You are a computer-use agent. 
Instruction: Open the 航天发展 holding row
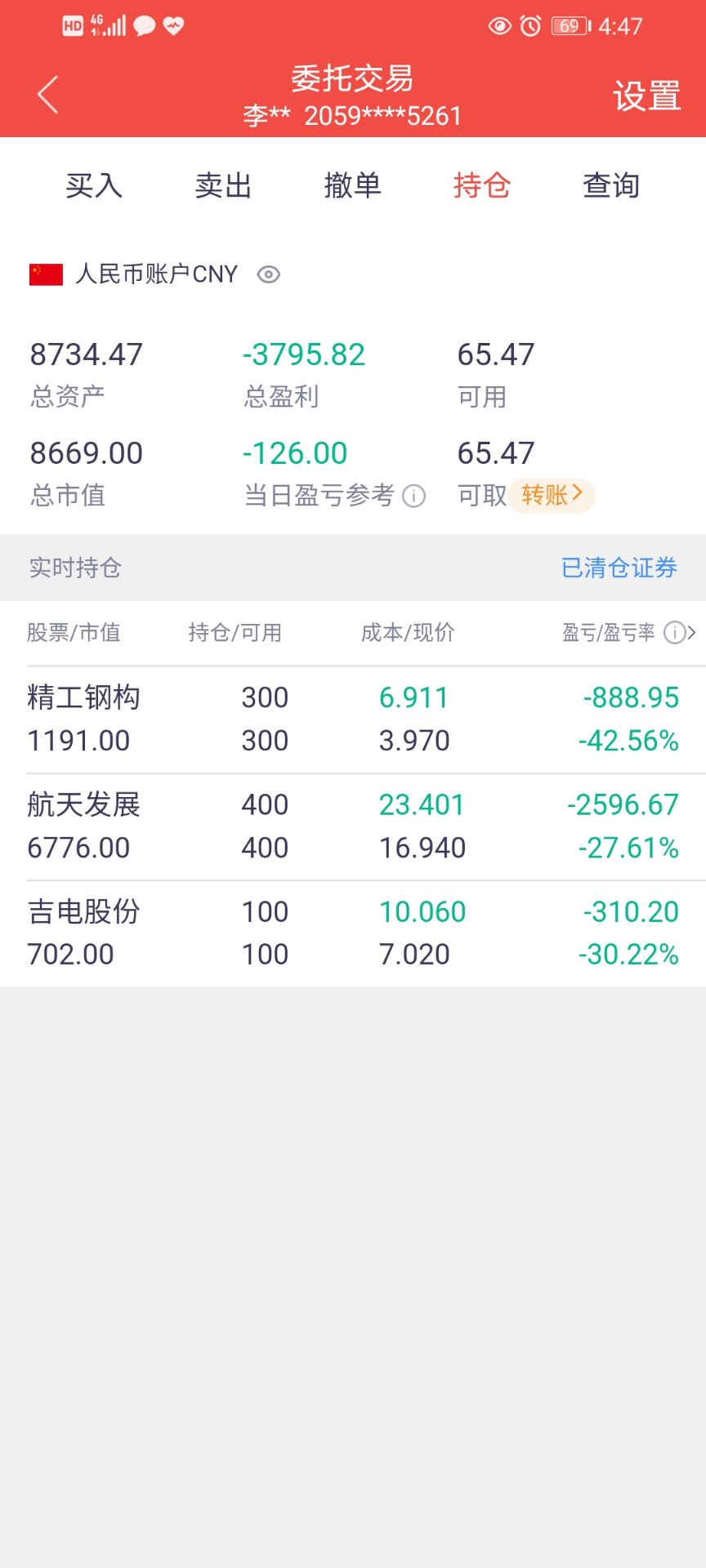pos(353,826)
